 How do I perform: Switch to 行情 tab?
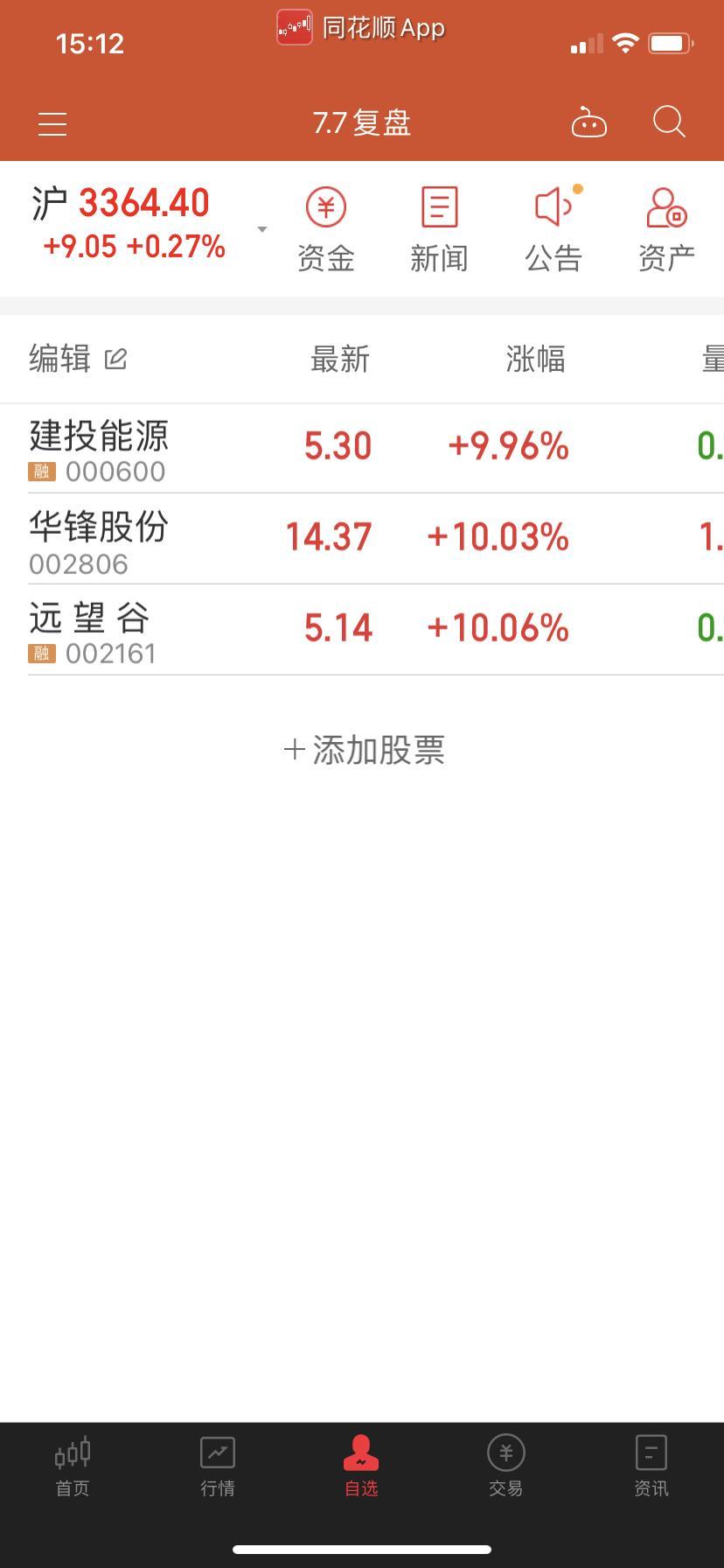[217, 1466]
